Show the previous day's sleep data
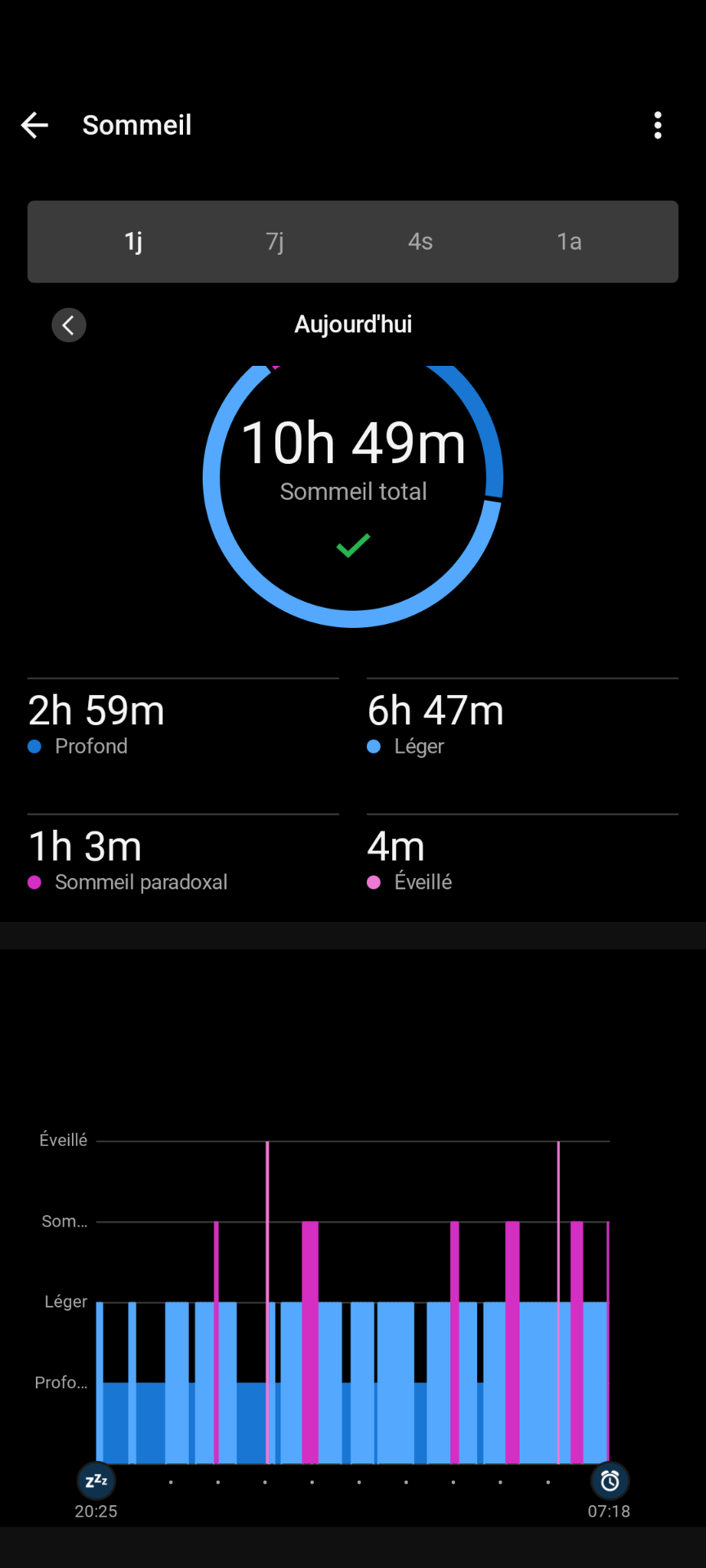Viewport: 706px width, 1568px height. click(x=69, y=325)
